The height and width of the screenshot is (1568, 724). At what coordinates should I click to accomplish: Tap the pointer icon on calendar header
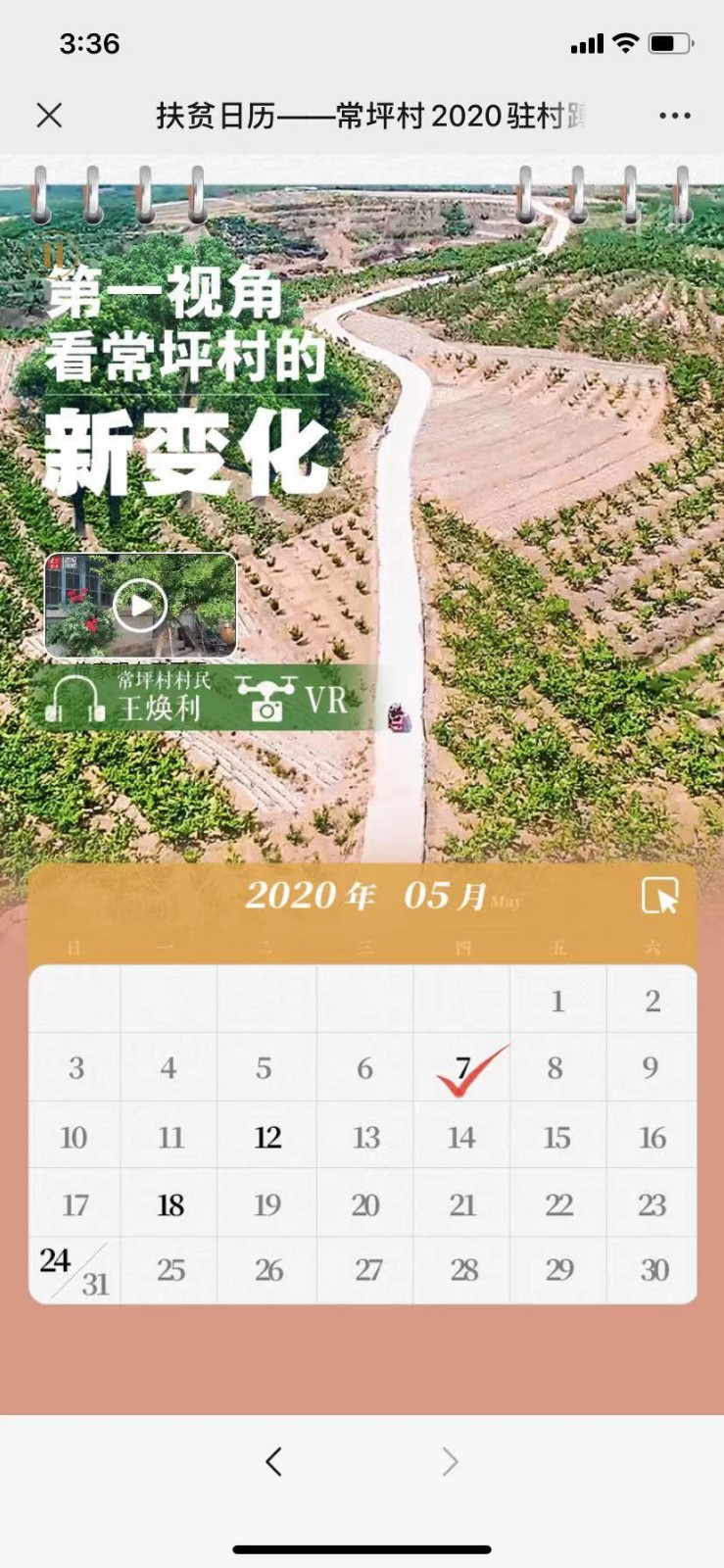[659, 896]
